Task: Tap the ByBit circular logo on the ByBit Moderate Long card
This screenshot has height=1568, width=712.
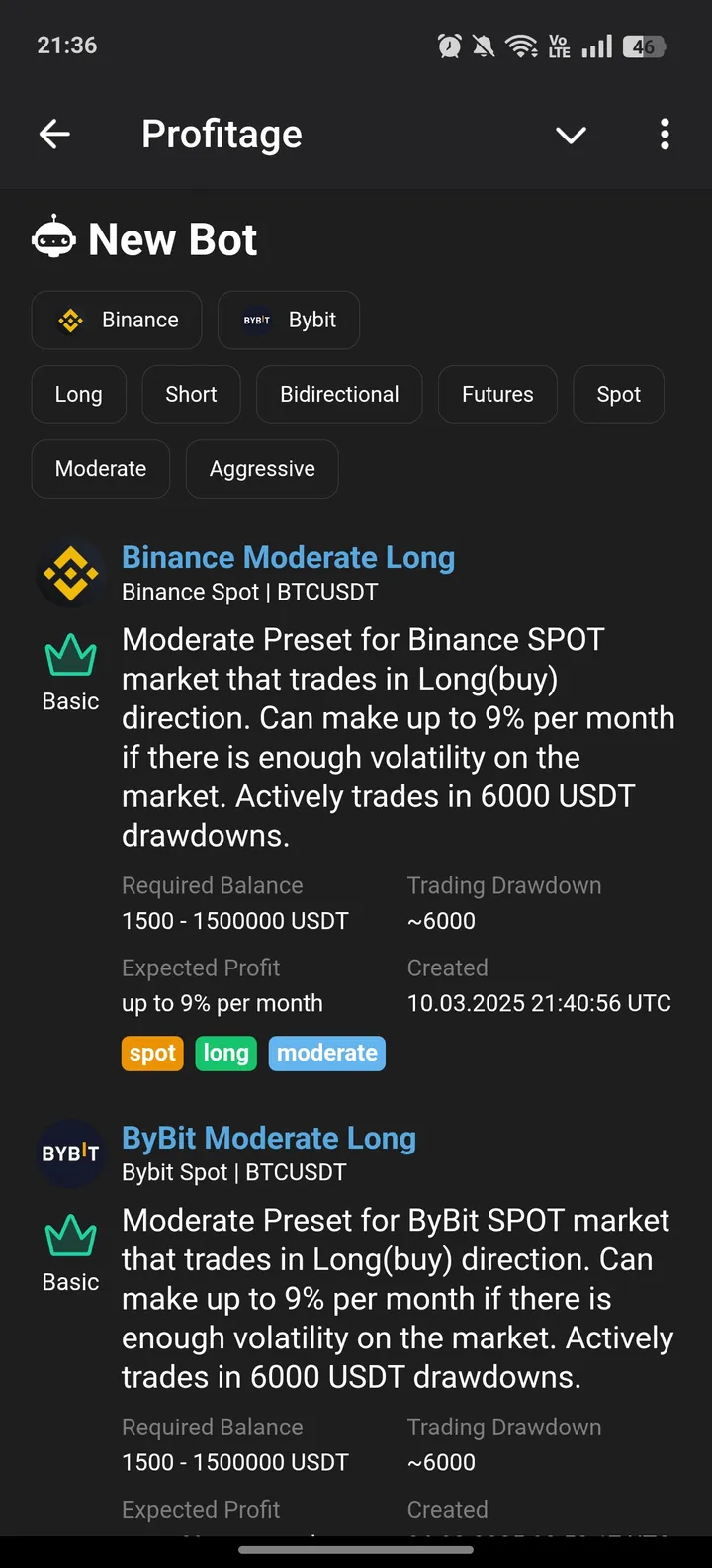Action: [x=69, y=1153]
